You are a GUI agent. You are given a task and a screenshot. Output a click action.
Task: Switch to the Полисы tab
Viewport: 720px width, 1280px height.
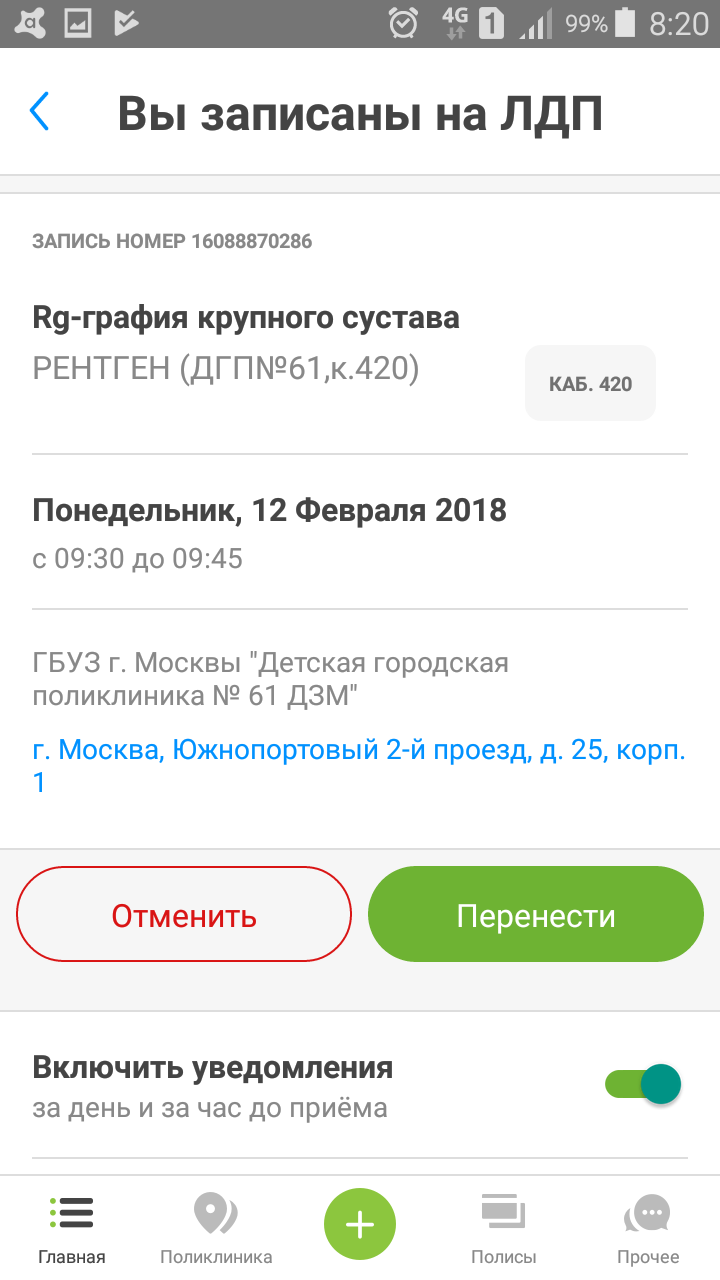(504, 1229)
